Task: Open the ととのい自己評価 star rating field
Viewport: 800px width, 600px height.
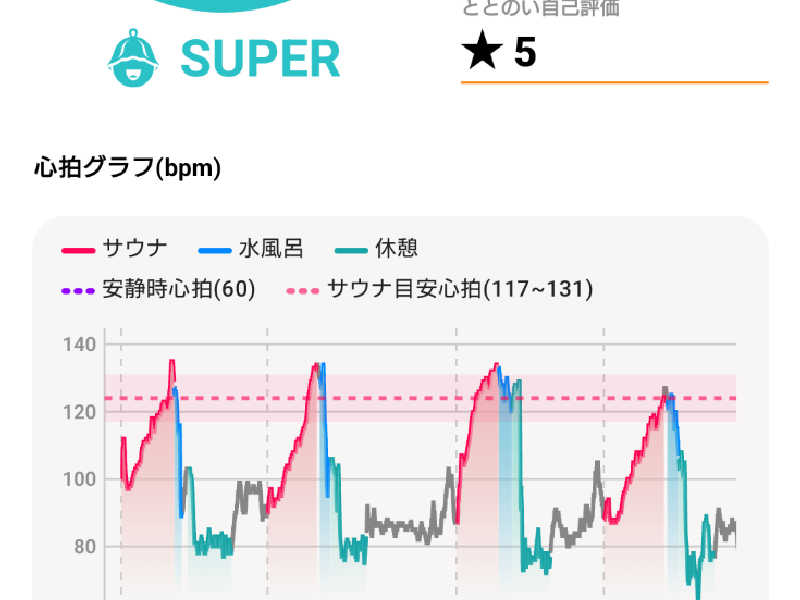Action: pyautogui.click(x=612, y=53)
